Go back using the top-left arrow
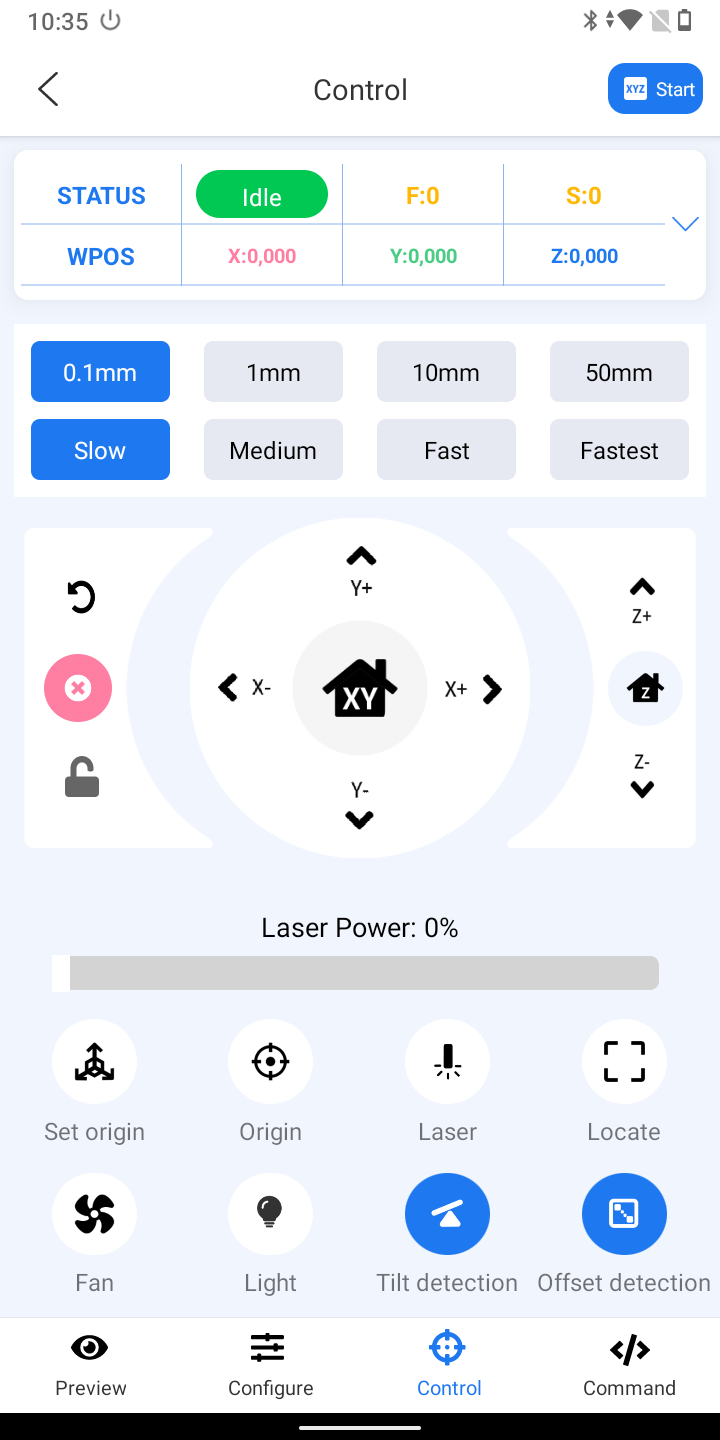 [x=48, y=89]
